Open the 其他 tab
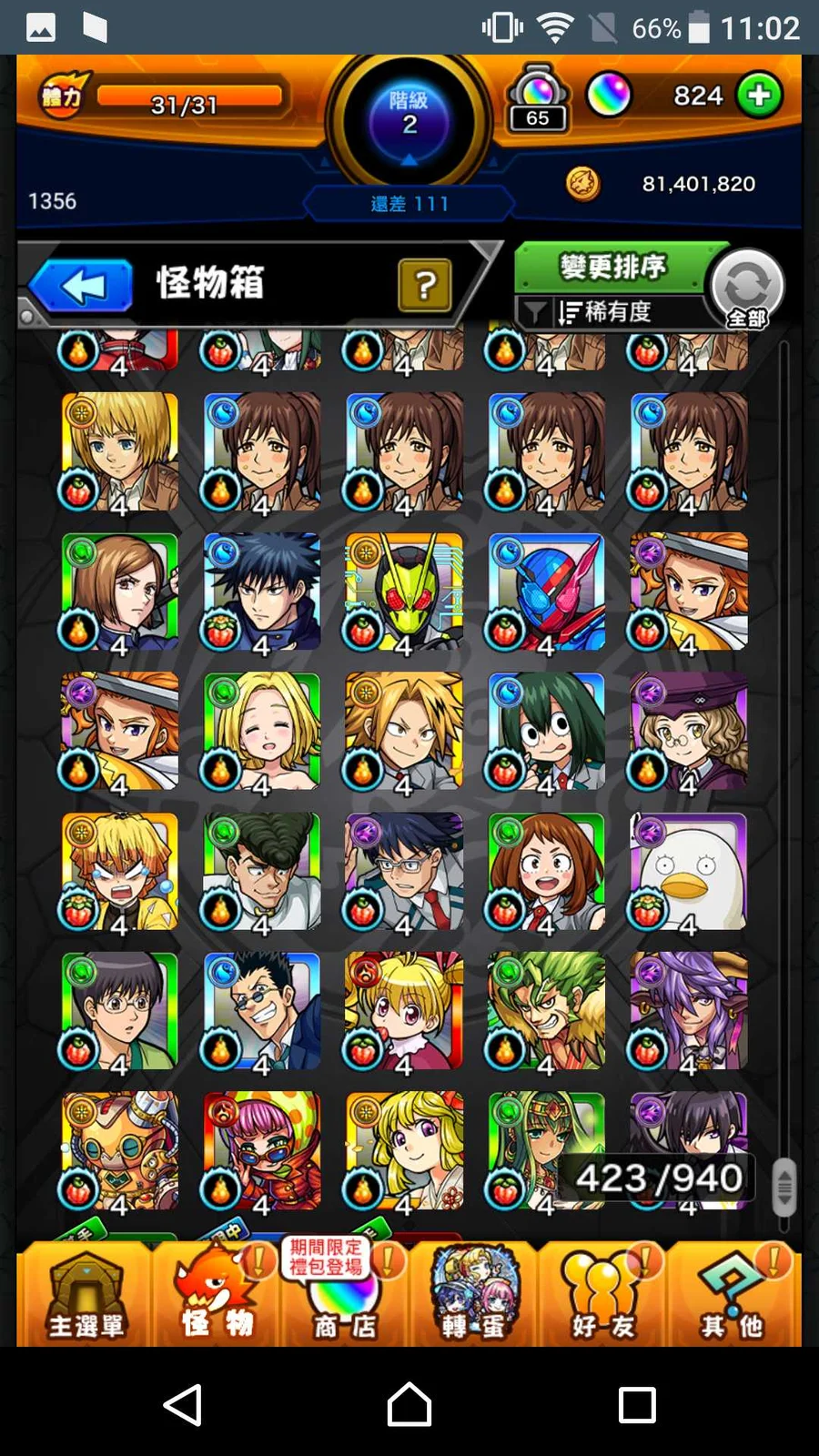Viewport: 819px width, 1456px height. [732, 1296]
